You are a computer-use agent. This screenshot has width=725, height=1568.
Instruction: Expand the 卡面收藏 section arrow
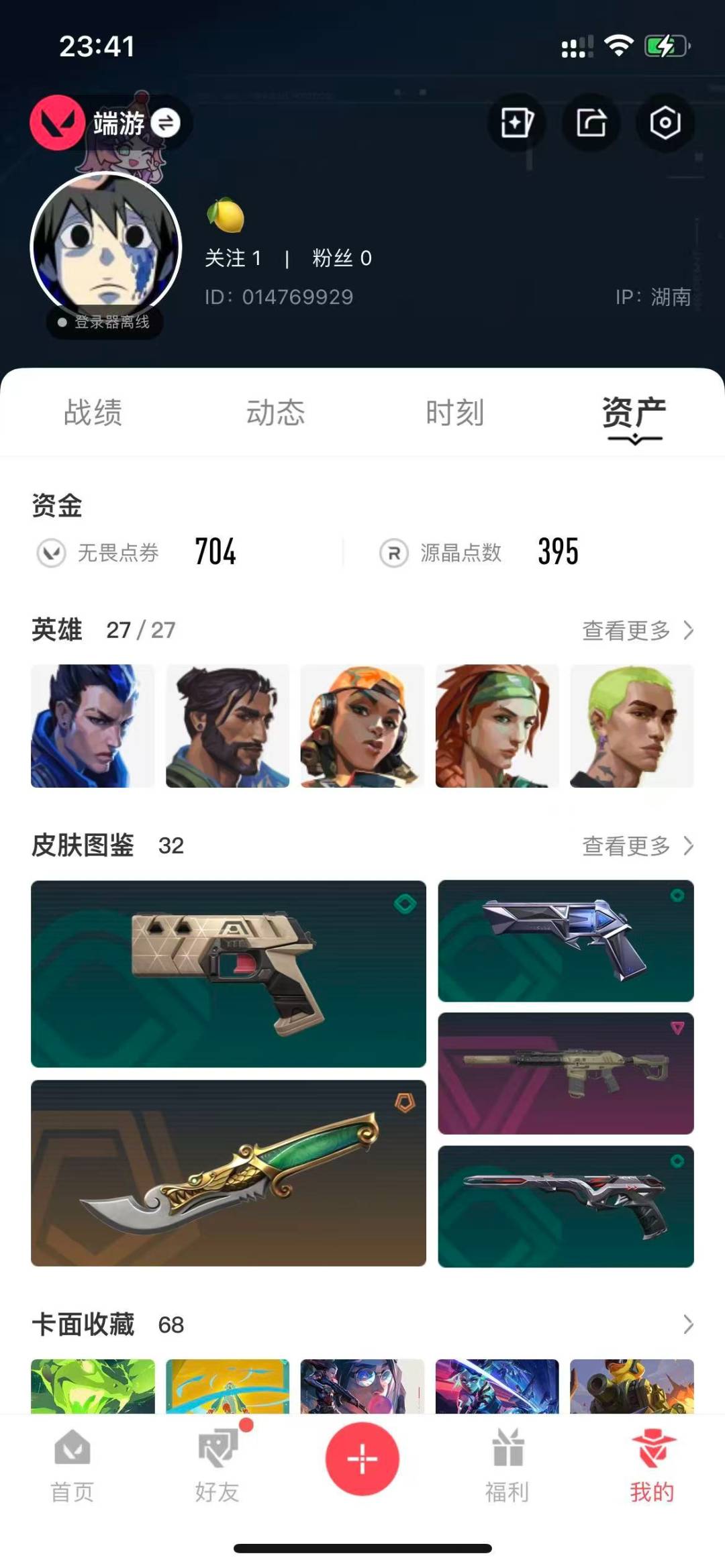(x=687, y=1324)
